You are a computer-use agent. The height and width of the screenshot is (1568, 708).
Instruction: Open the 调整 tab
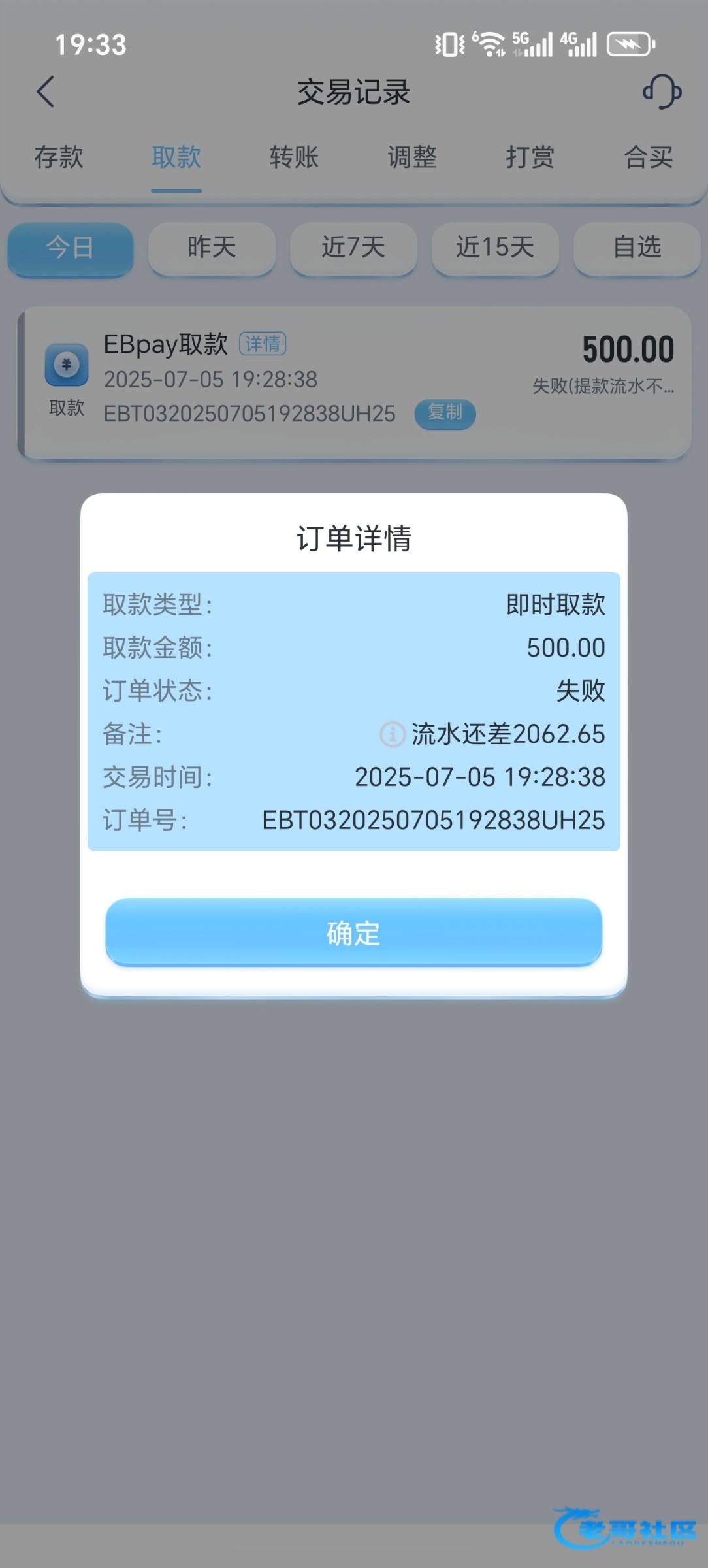tap(412, 157)
